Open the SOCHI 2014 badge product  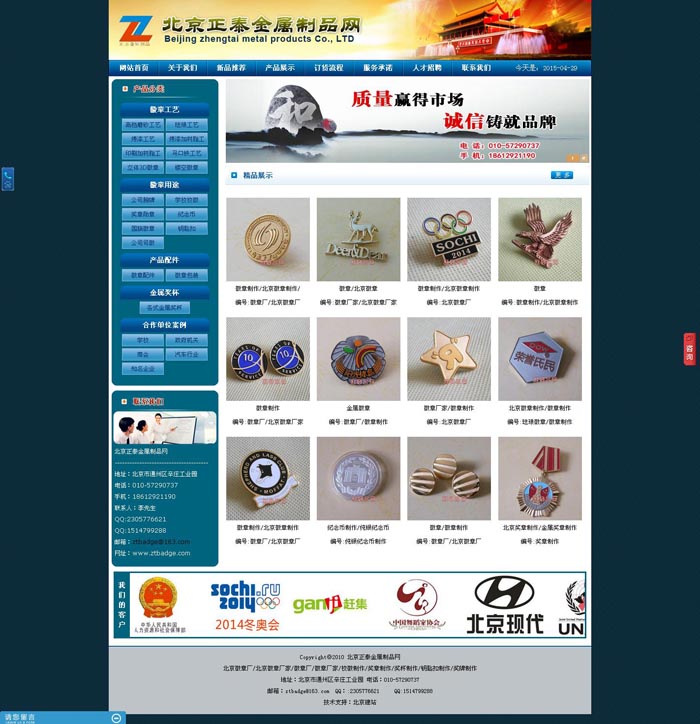pyautogui.click(x=449, y=240)
